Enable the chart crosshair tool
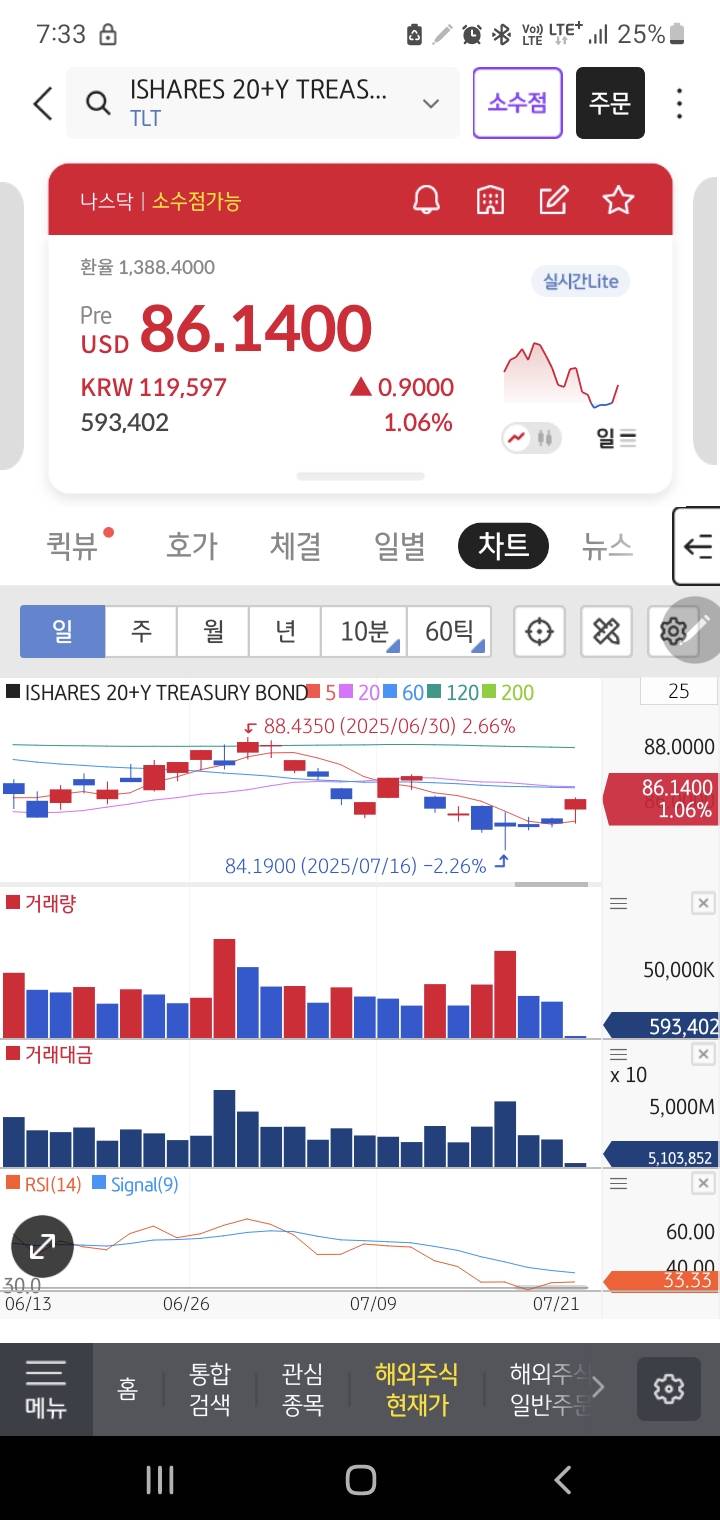This screenshot has width=720, height=1520. (x=539, y=632)
